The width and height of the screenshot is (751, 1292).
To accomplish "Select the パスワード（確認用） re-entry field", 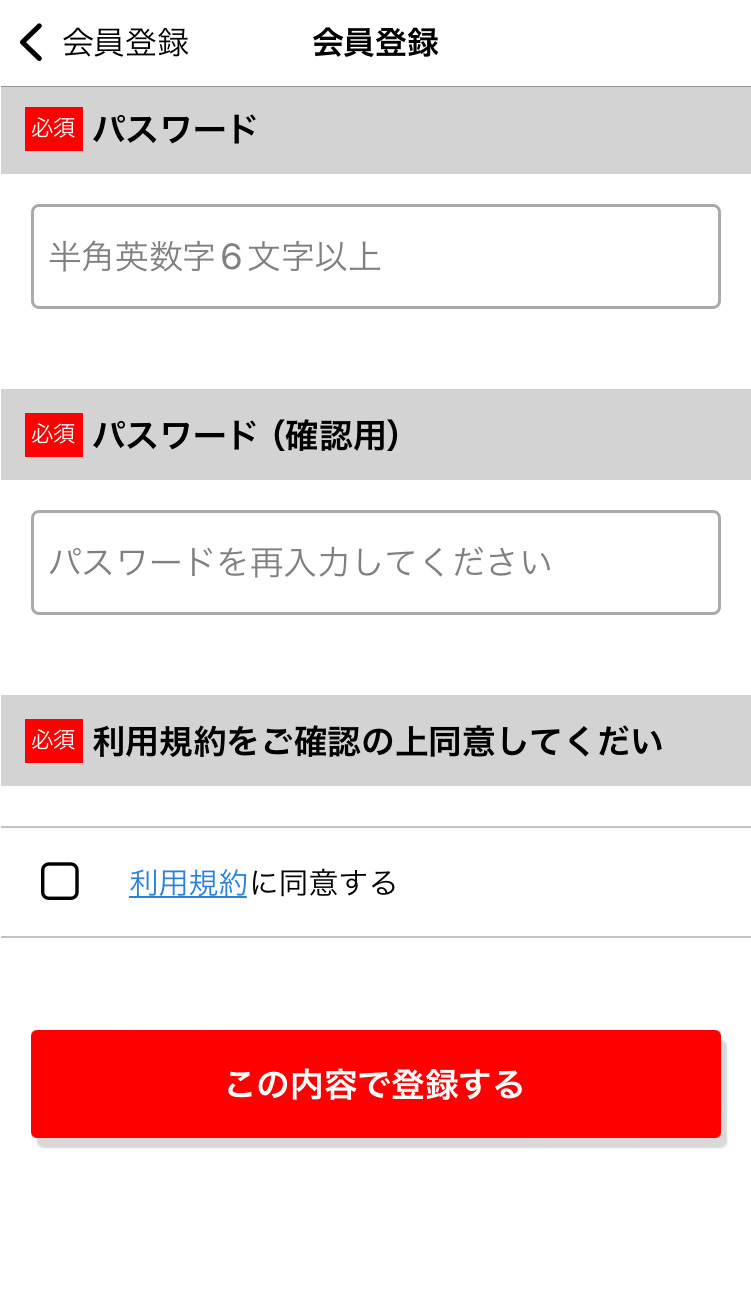I will point(375,563).
